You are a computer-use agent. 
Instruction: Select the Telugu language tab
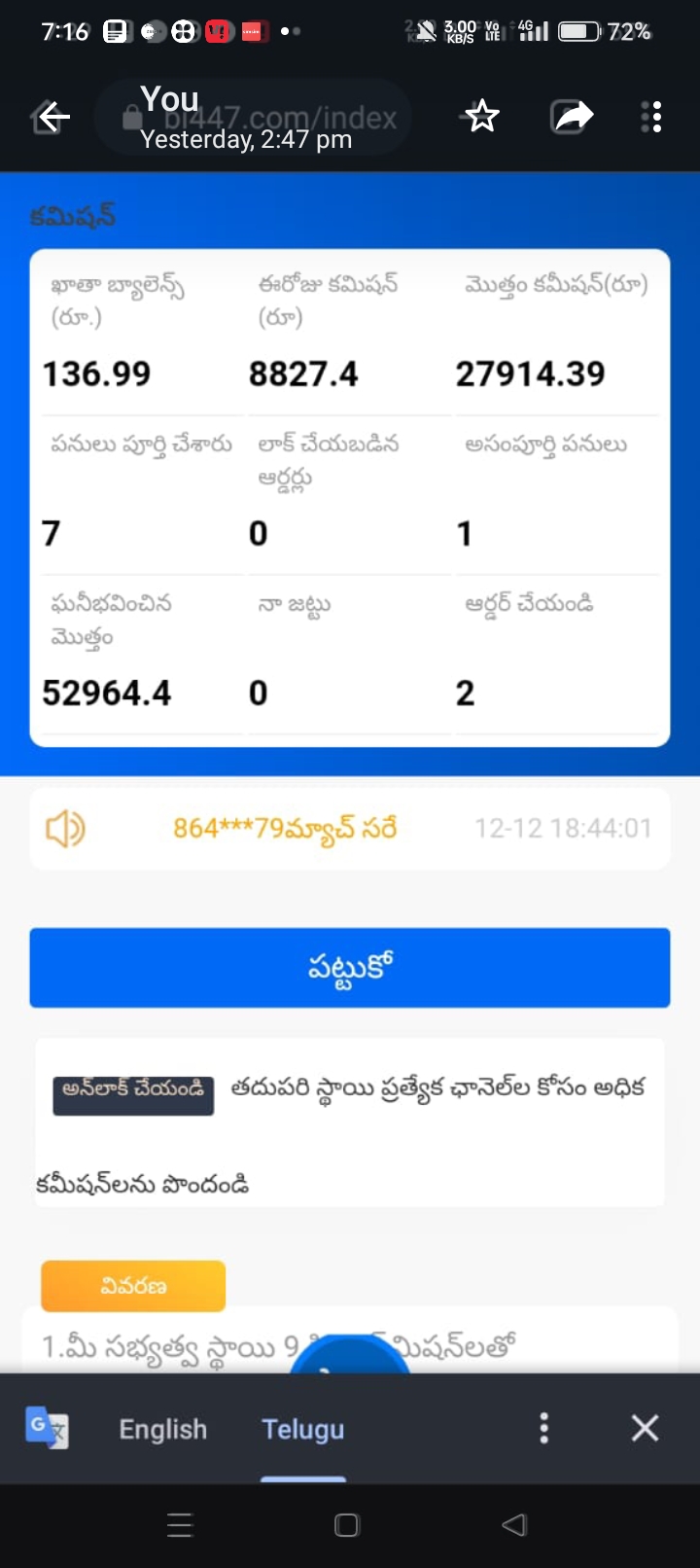302,1429
